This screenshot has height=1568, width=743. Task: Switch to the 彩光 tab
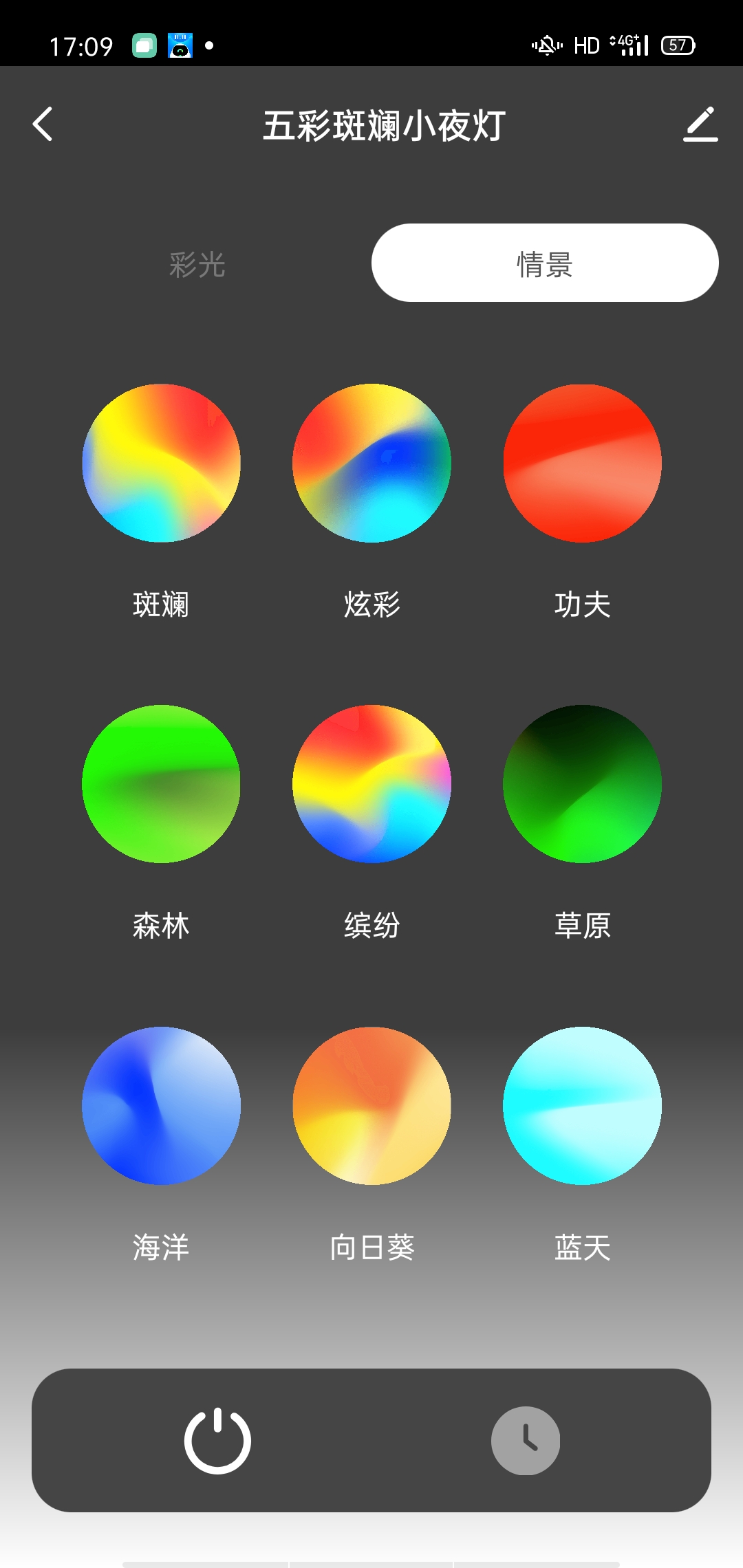pos(197,264)
